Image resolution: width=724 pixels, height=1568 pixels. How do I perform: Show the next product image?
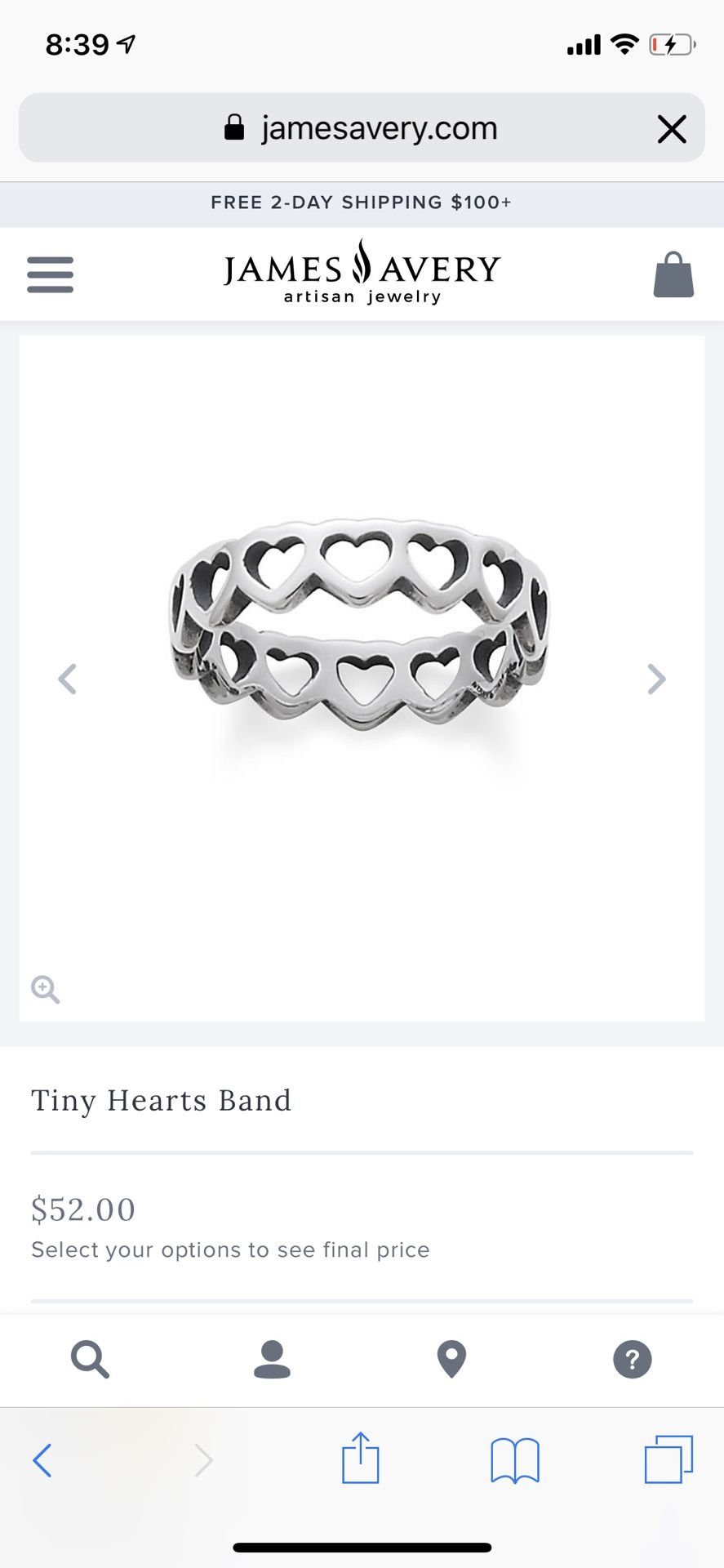(656, 679)
